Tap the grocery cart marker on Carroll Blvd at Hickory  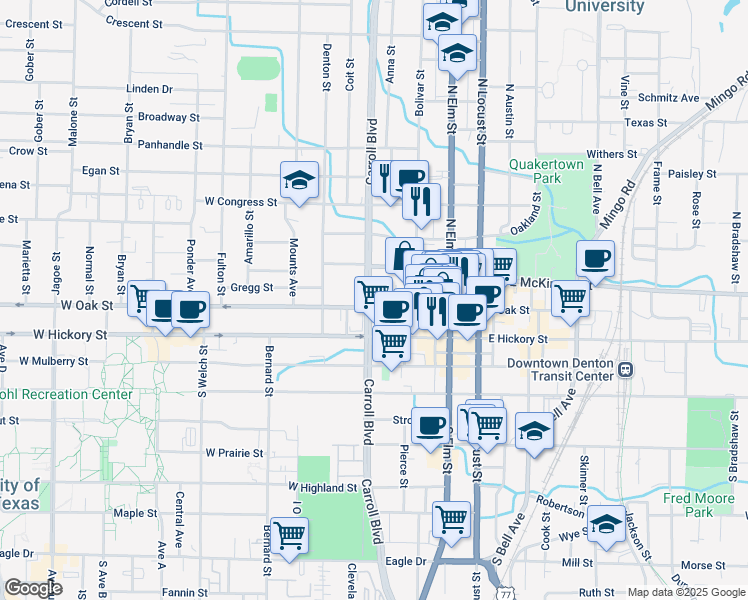[391, 343]
